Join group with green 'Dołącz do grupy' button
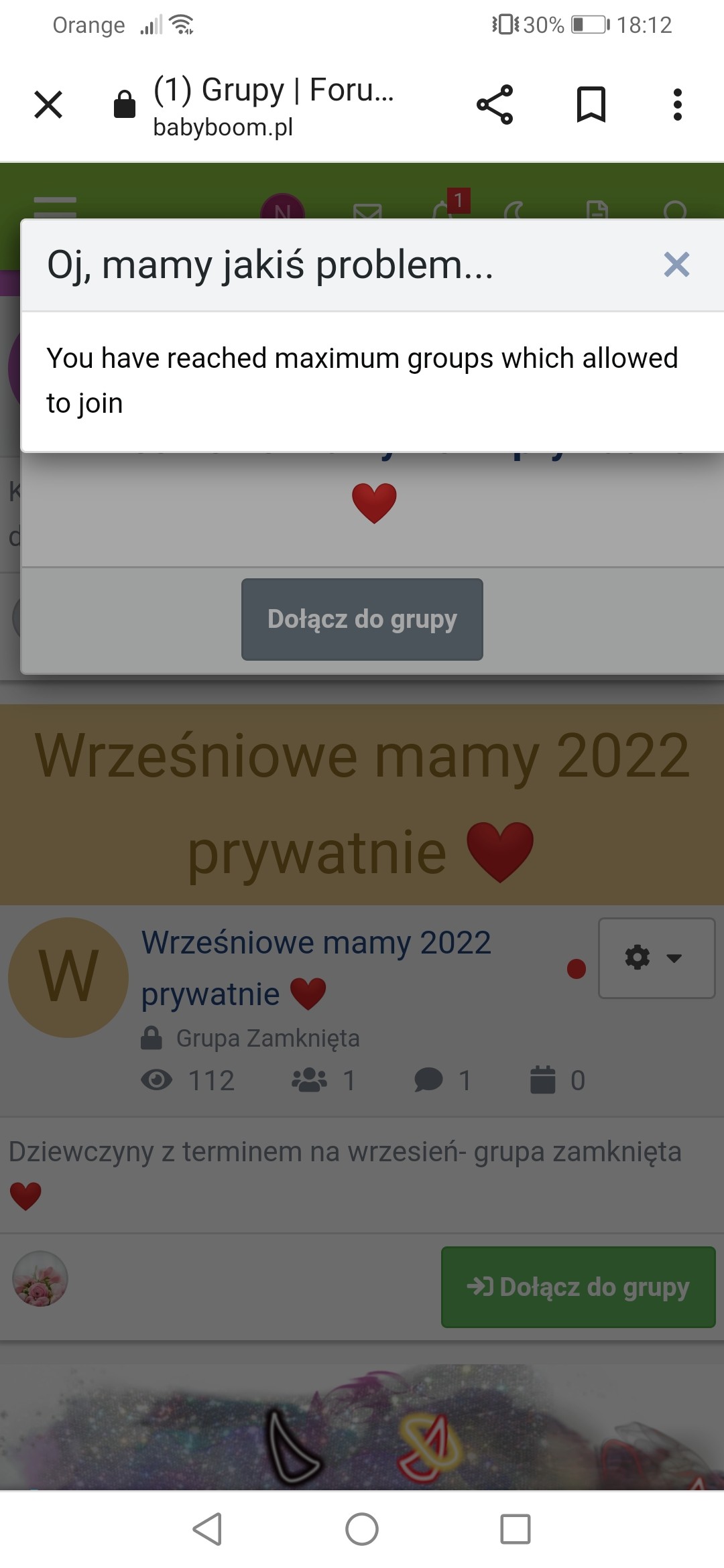 pyautogui.click(x=578, y=1287)
